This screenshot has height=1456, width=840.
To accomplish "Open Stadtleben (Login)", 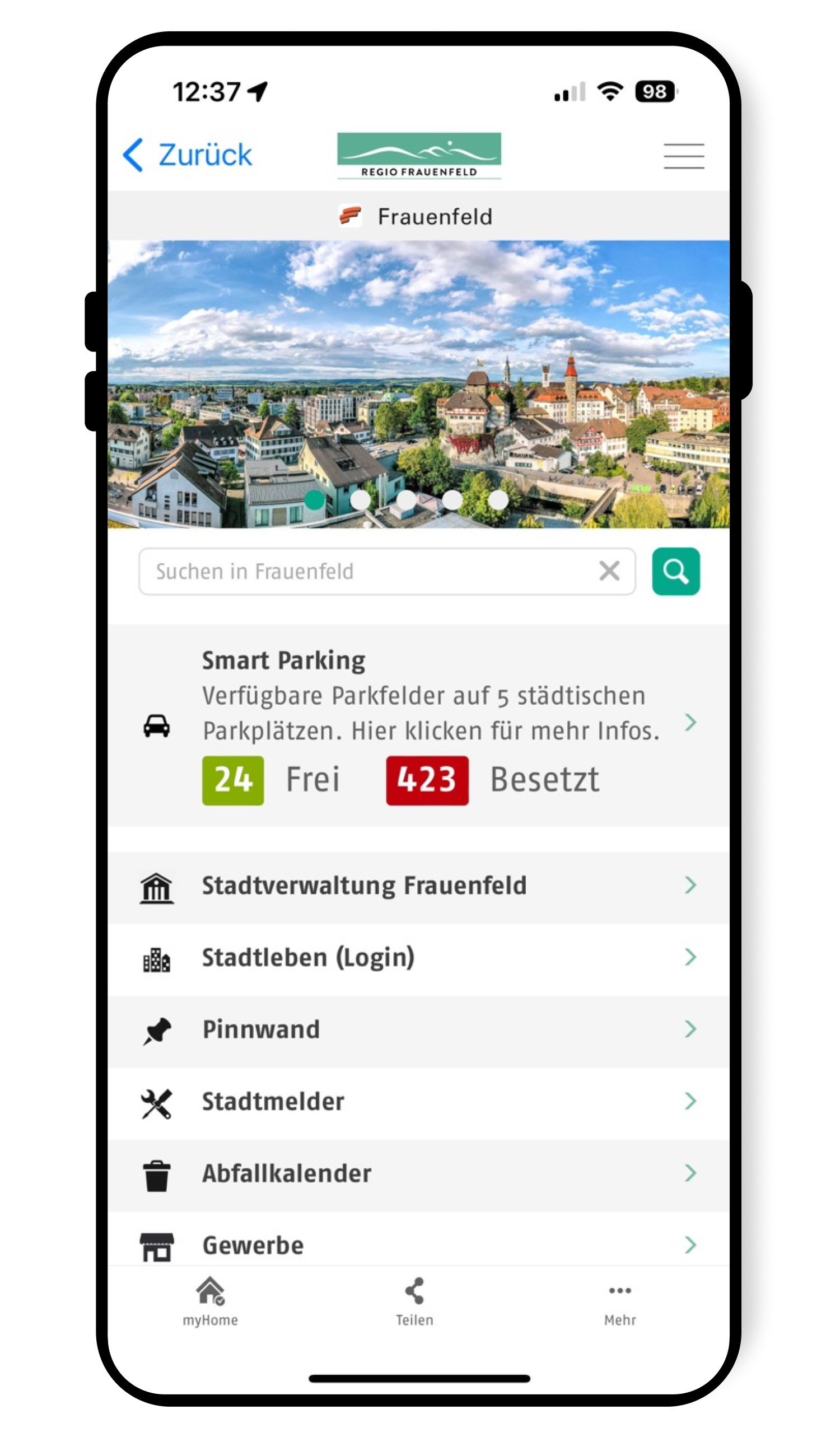I will tap(418, 958).
